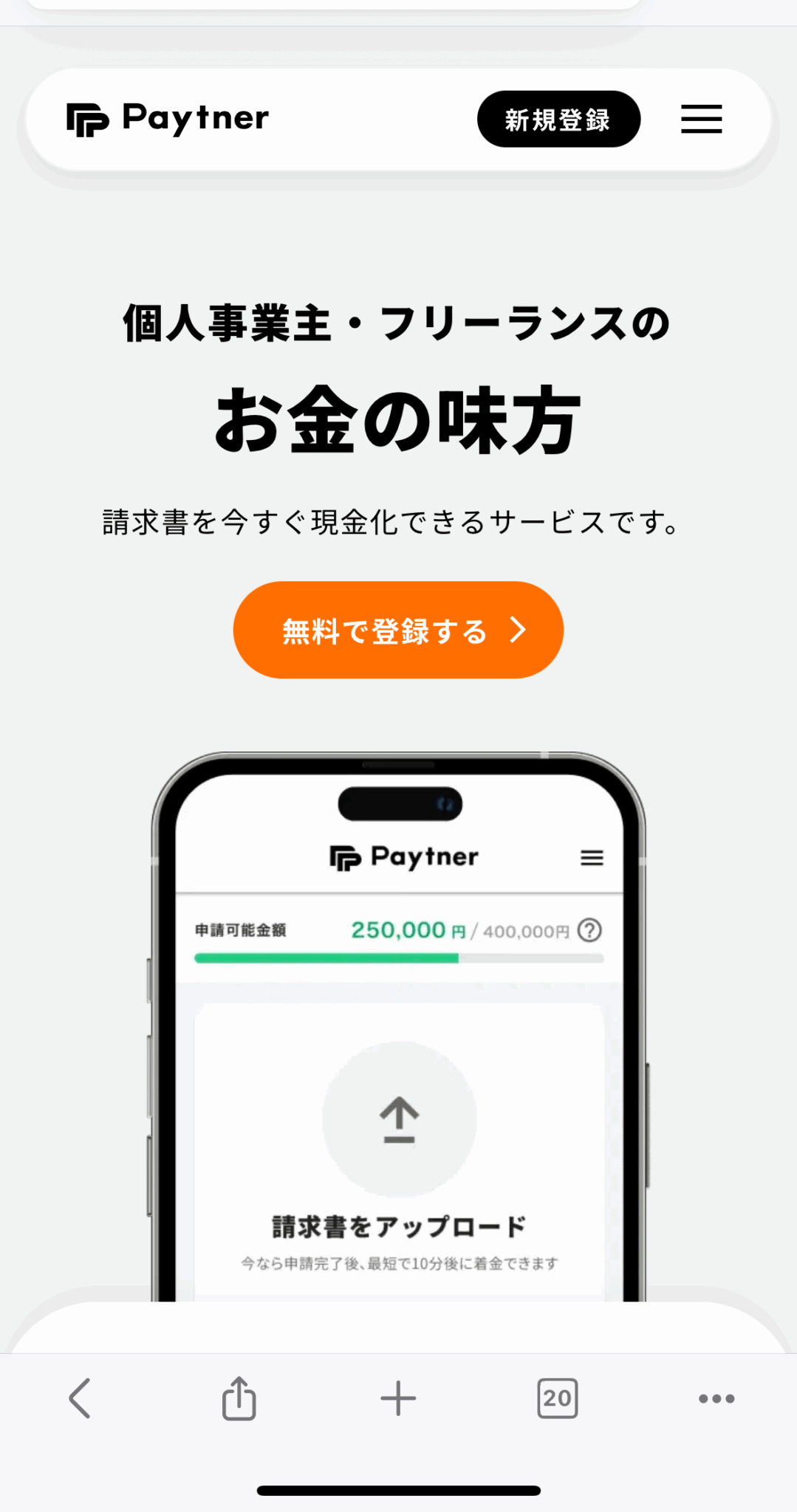Go back in the browser
Screen dimensions: 797x1512
click(80, 1398)
